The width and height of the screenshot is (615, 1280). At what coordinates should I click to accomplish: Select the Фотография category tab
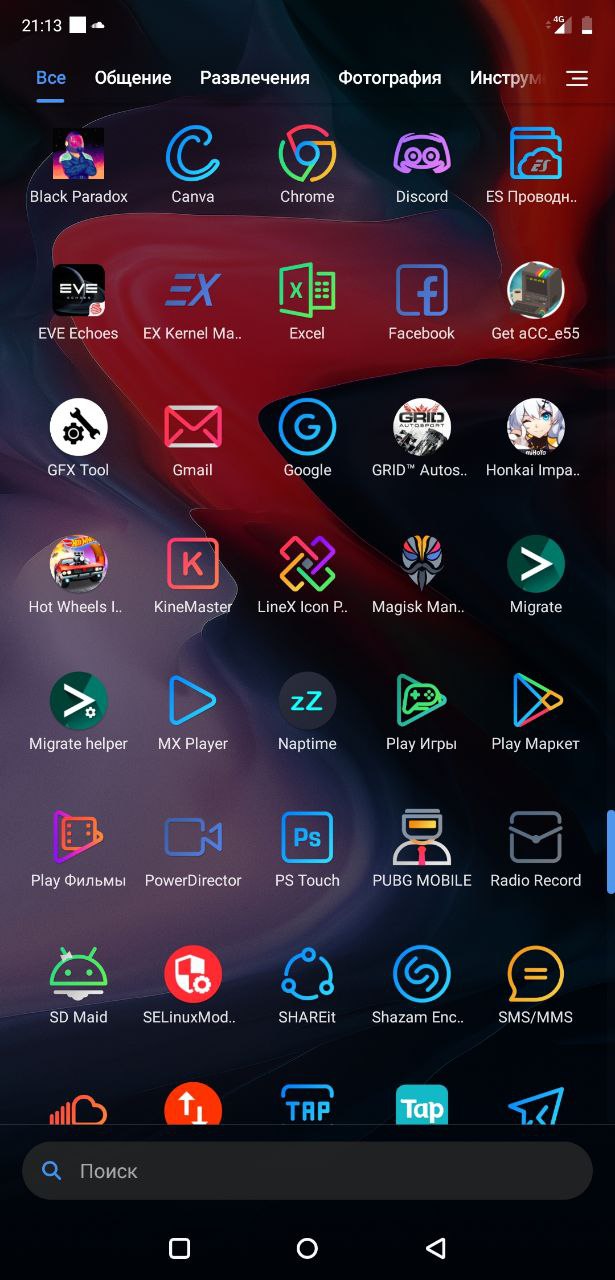[389, 78]
